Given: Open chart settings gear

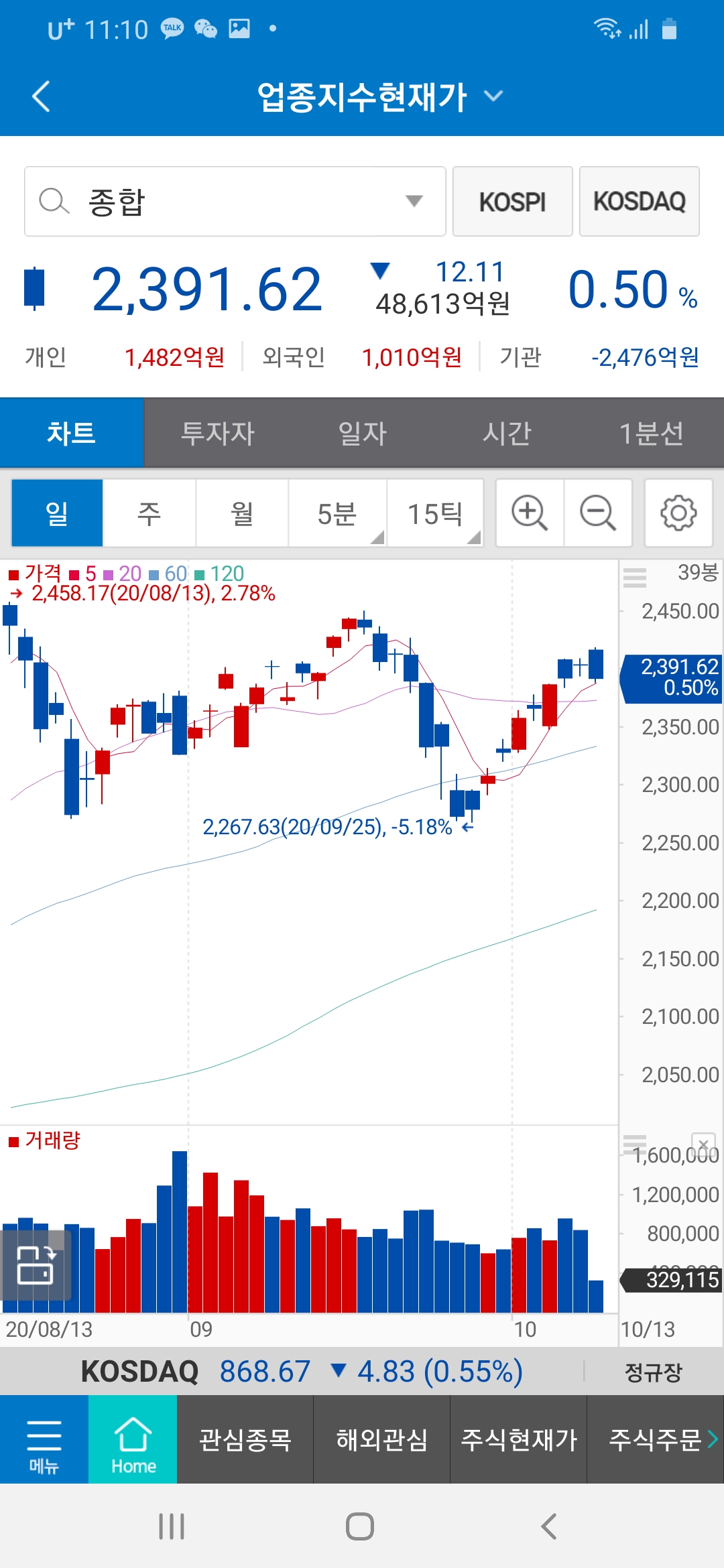Looking at the screenshot, I should (678, 513).
